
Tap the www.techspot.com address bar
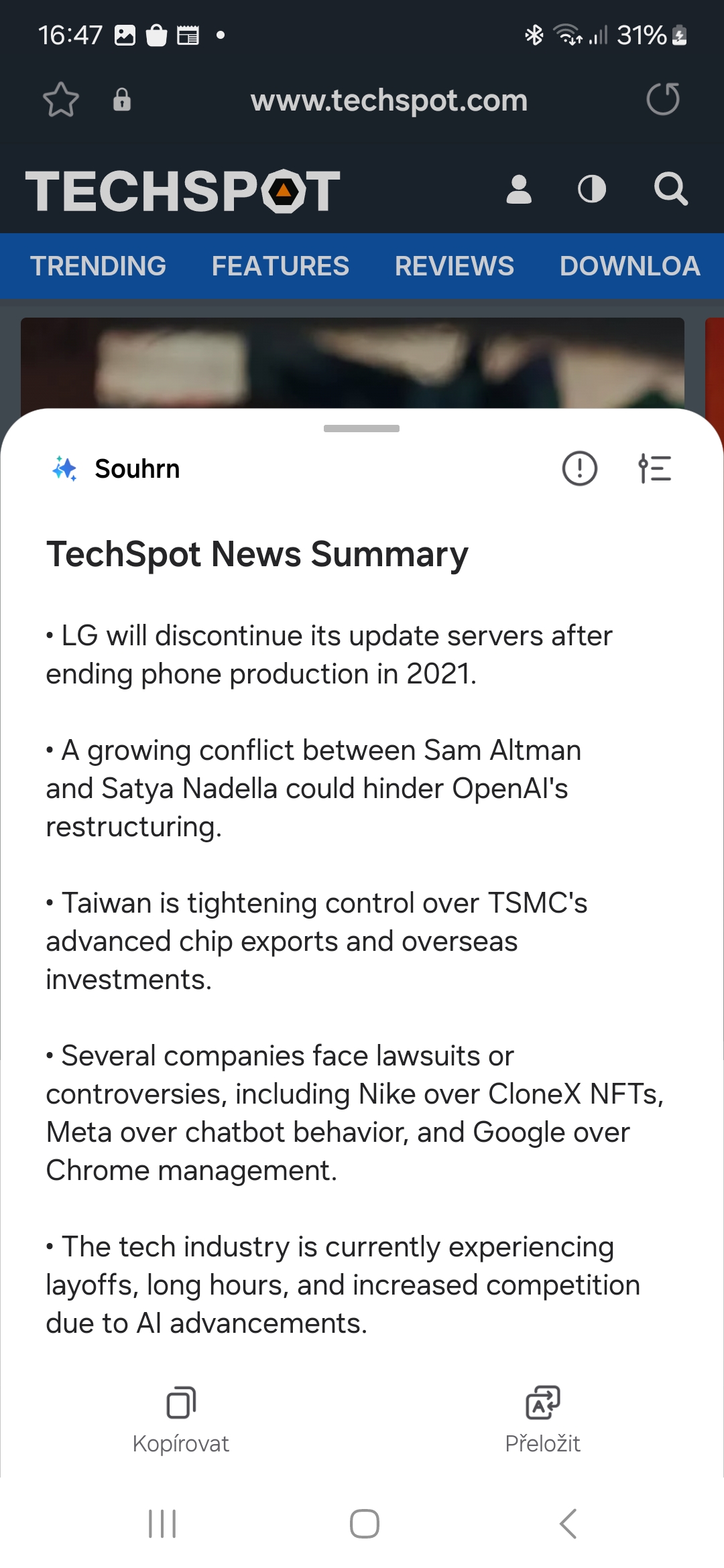coord(389,101)
